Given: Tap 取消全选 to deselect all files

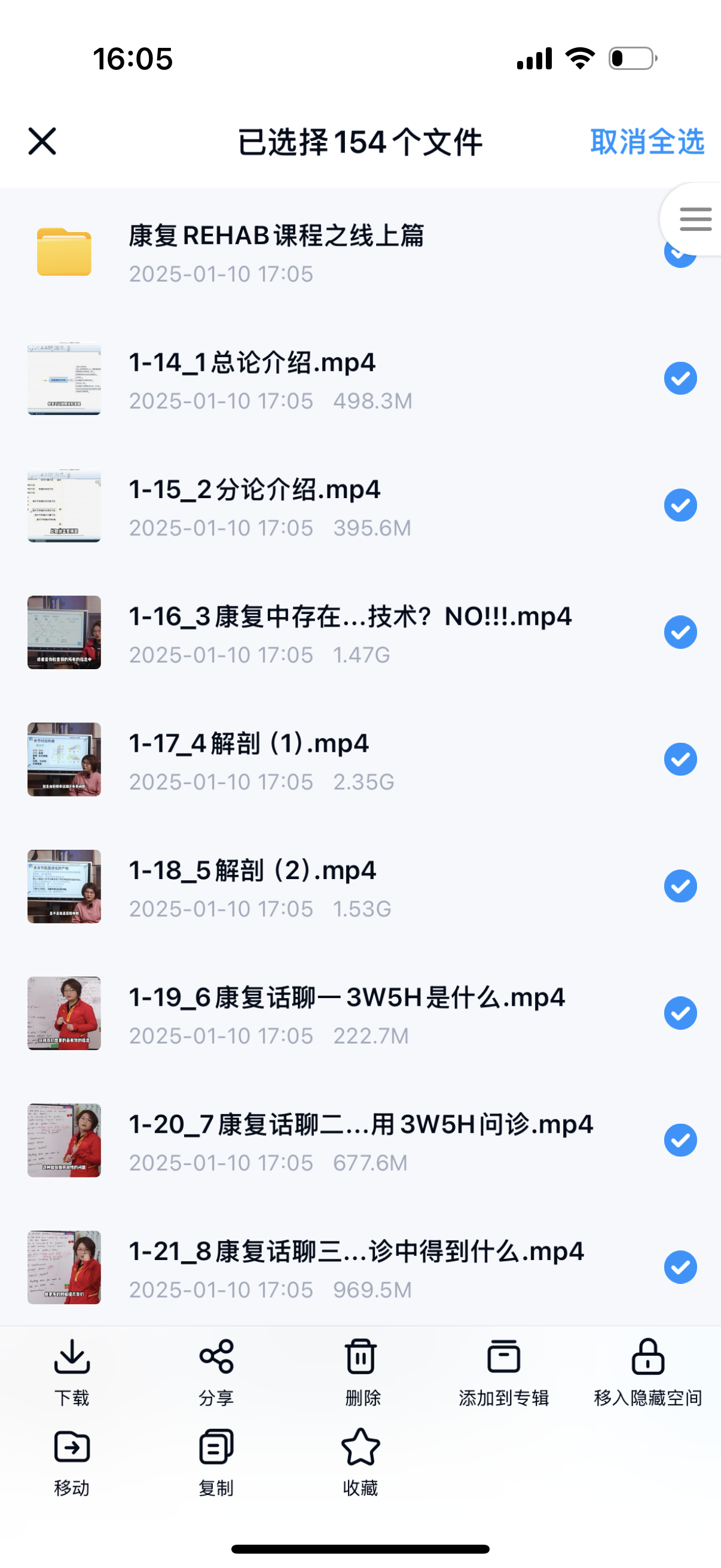Looking at the screenshot, I should (x=647, y=142).
